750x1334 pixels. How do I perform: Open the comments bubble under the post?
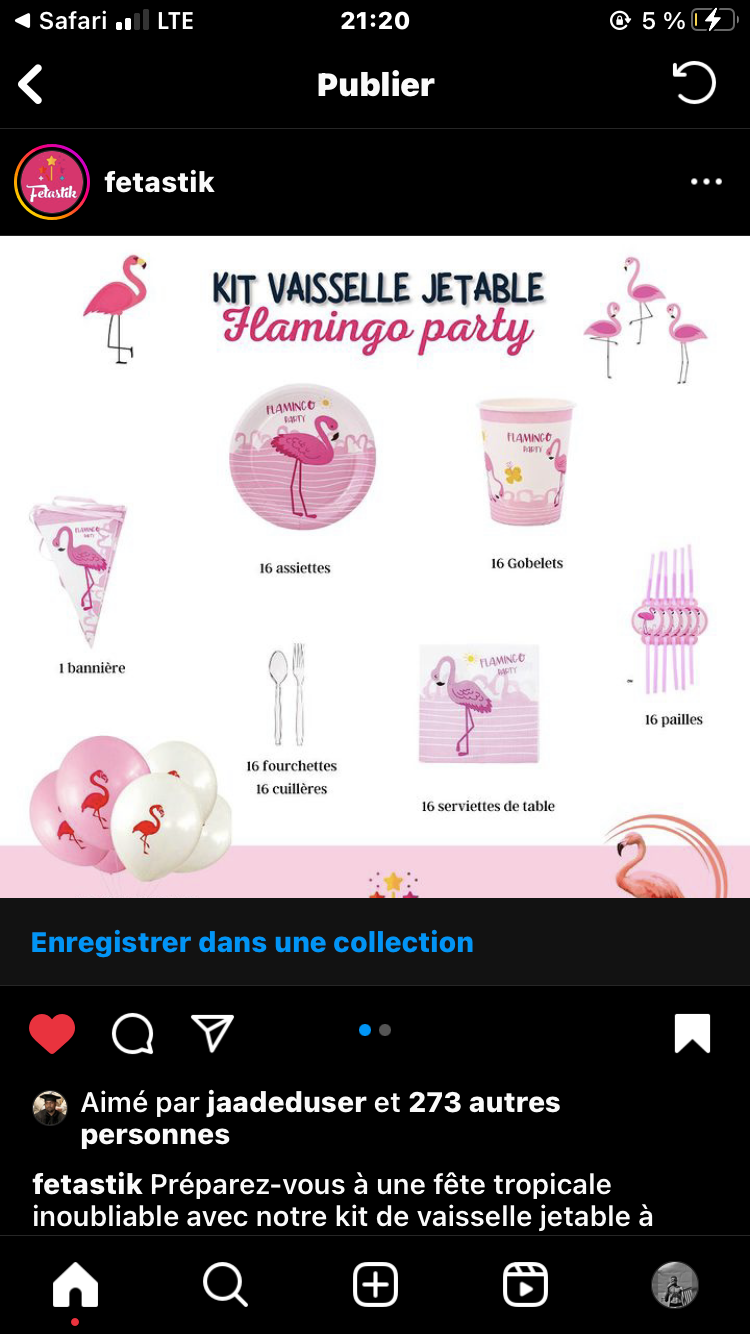pos(132,1033)
